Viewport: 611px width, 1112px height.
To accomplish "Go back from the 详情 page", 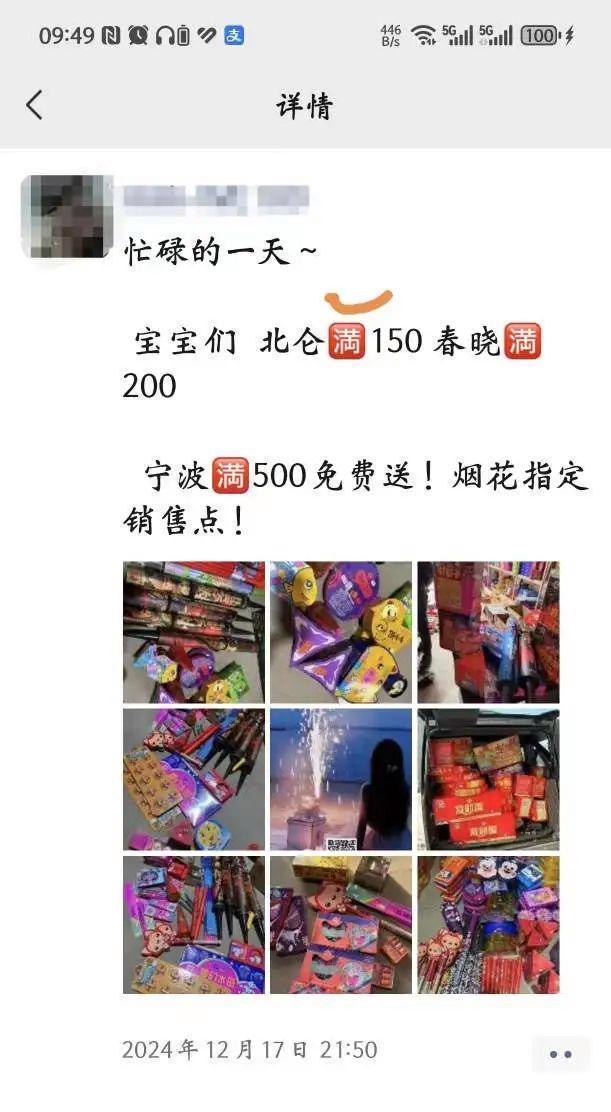I will point(35,105).
